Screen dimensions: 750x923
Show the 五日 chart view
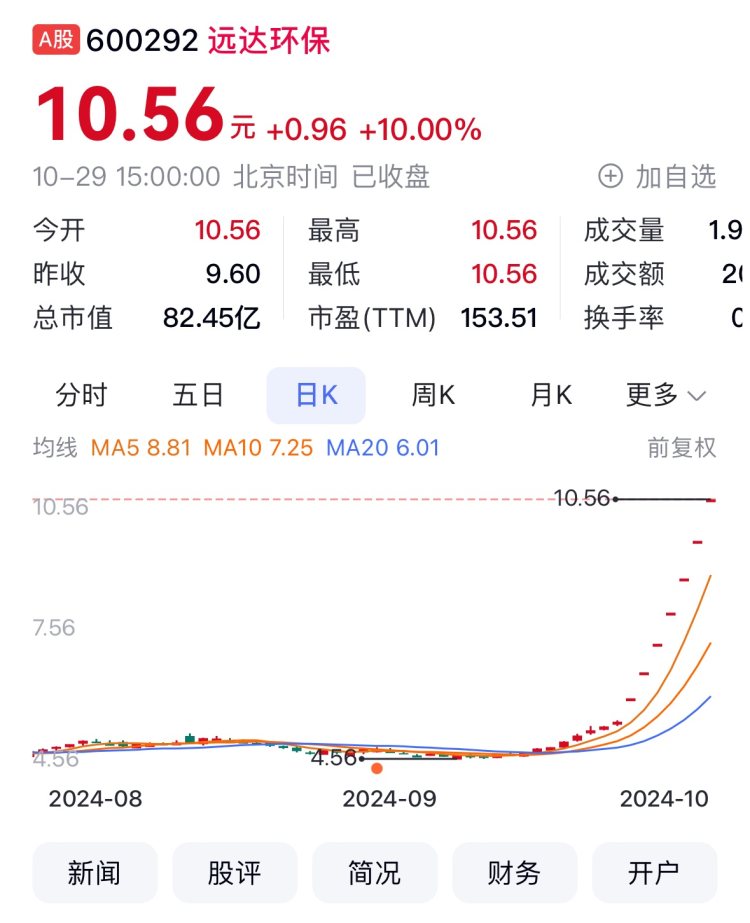coord(198,395)
